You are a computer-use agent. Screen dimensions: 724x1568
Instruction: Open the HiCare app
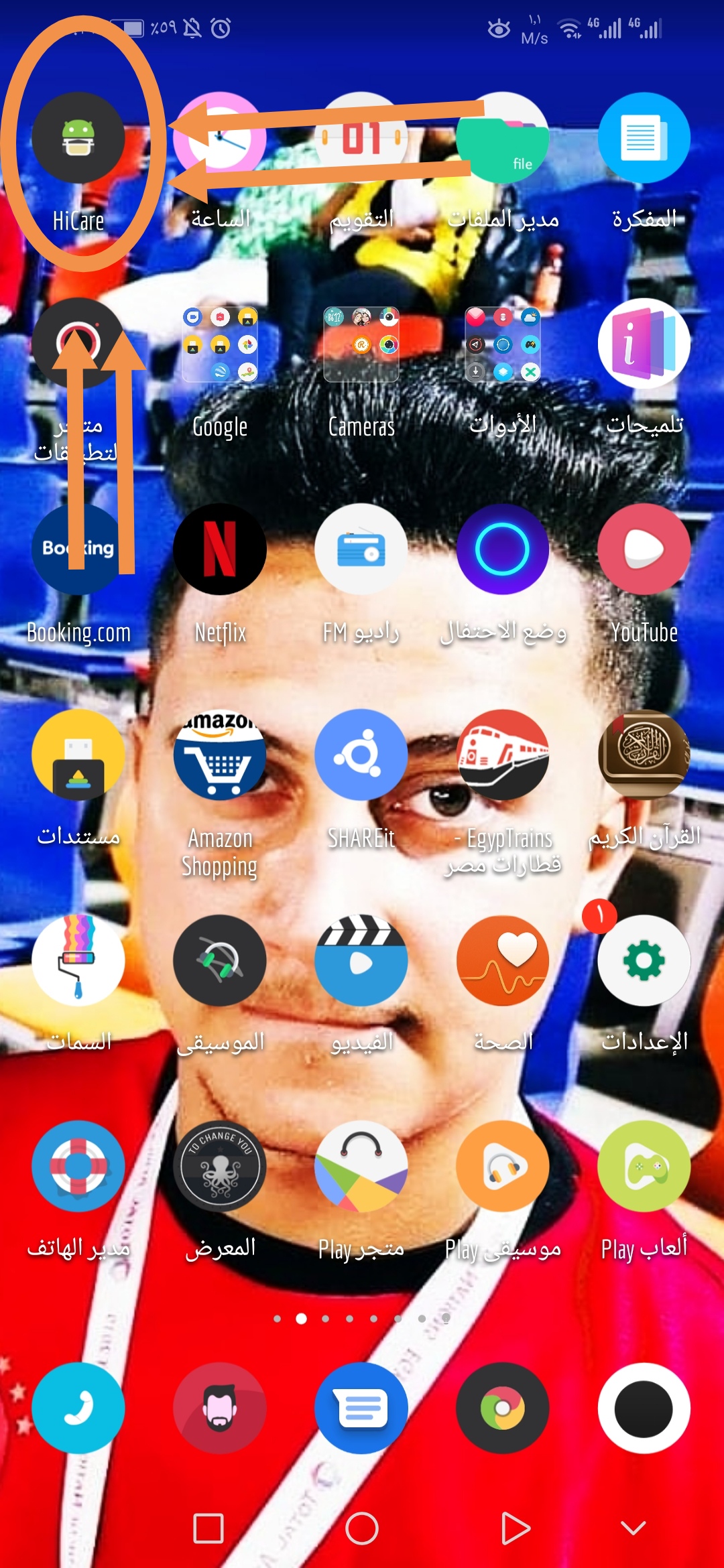[78, 138]
